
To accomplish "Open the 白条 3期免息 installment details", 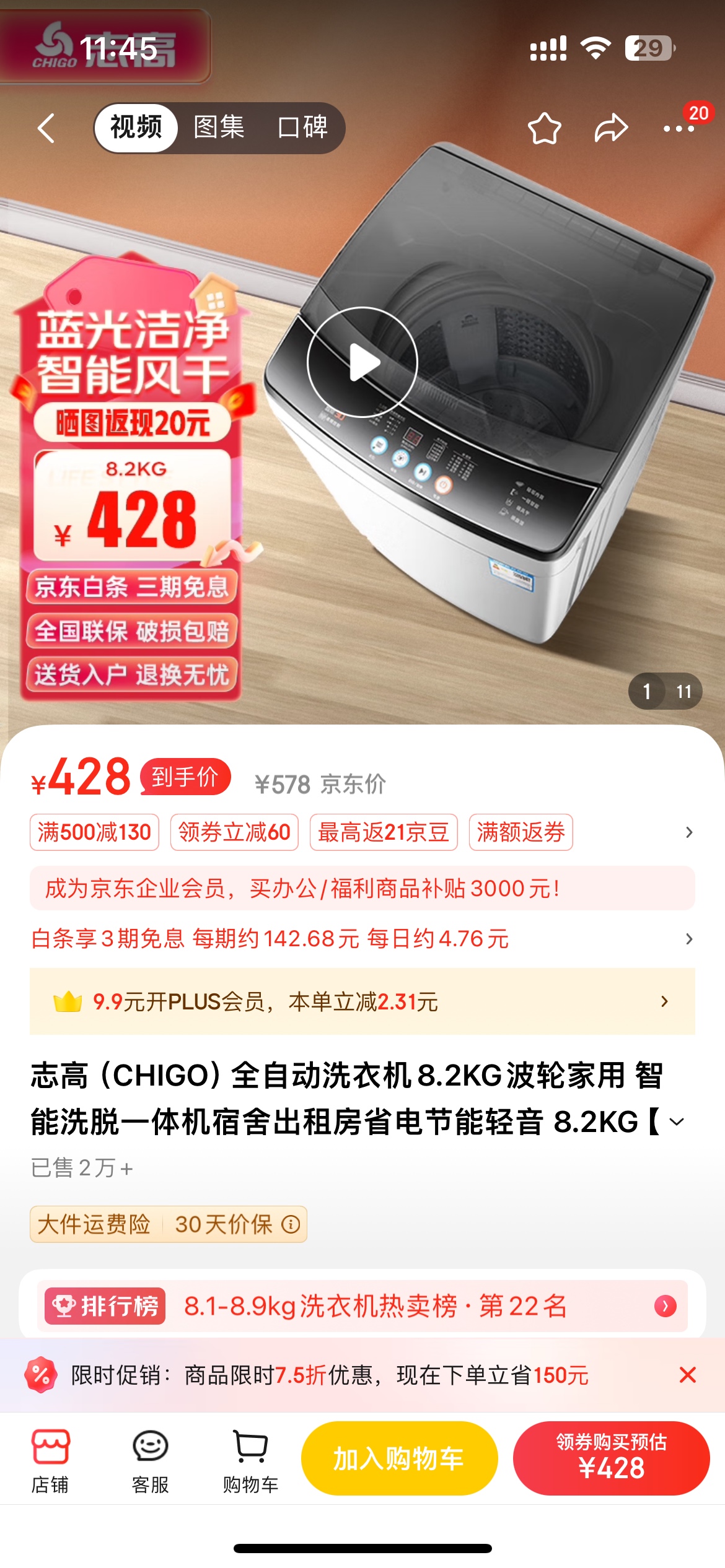I will click(362, 939).
